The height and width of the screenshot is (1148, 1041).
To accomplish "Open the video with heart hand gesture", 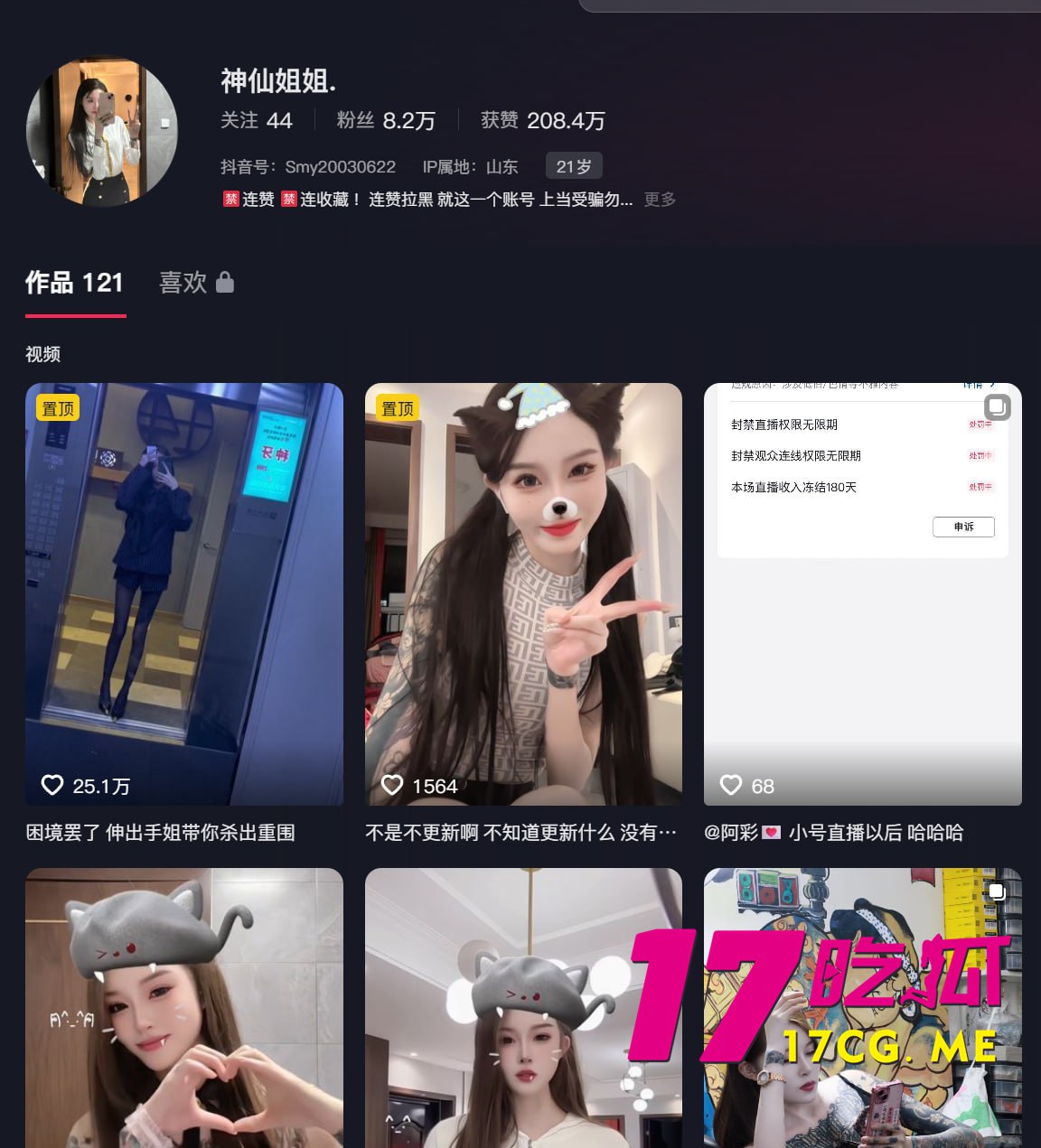I will (x=184, y=1007).
